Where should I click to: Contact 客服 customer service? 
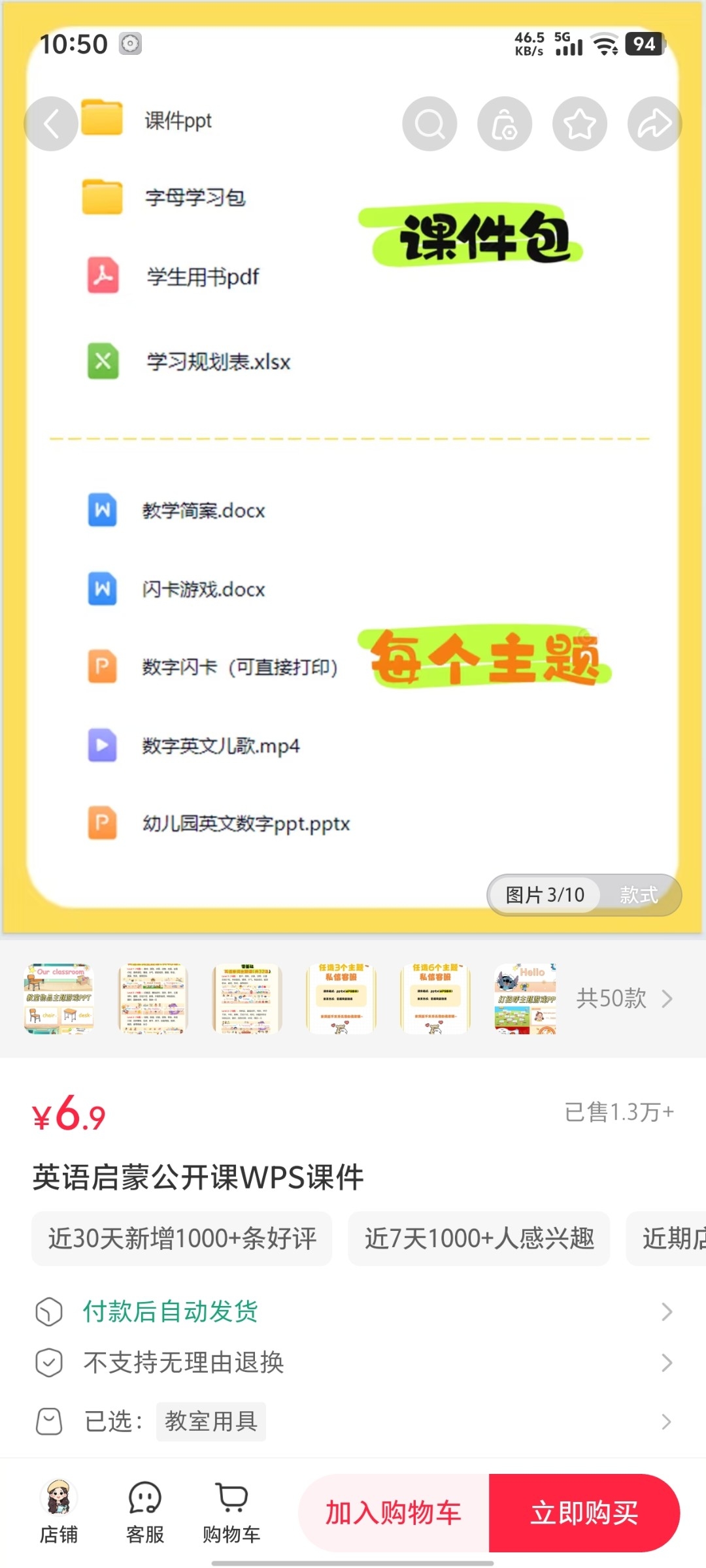pos(144,1512)
